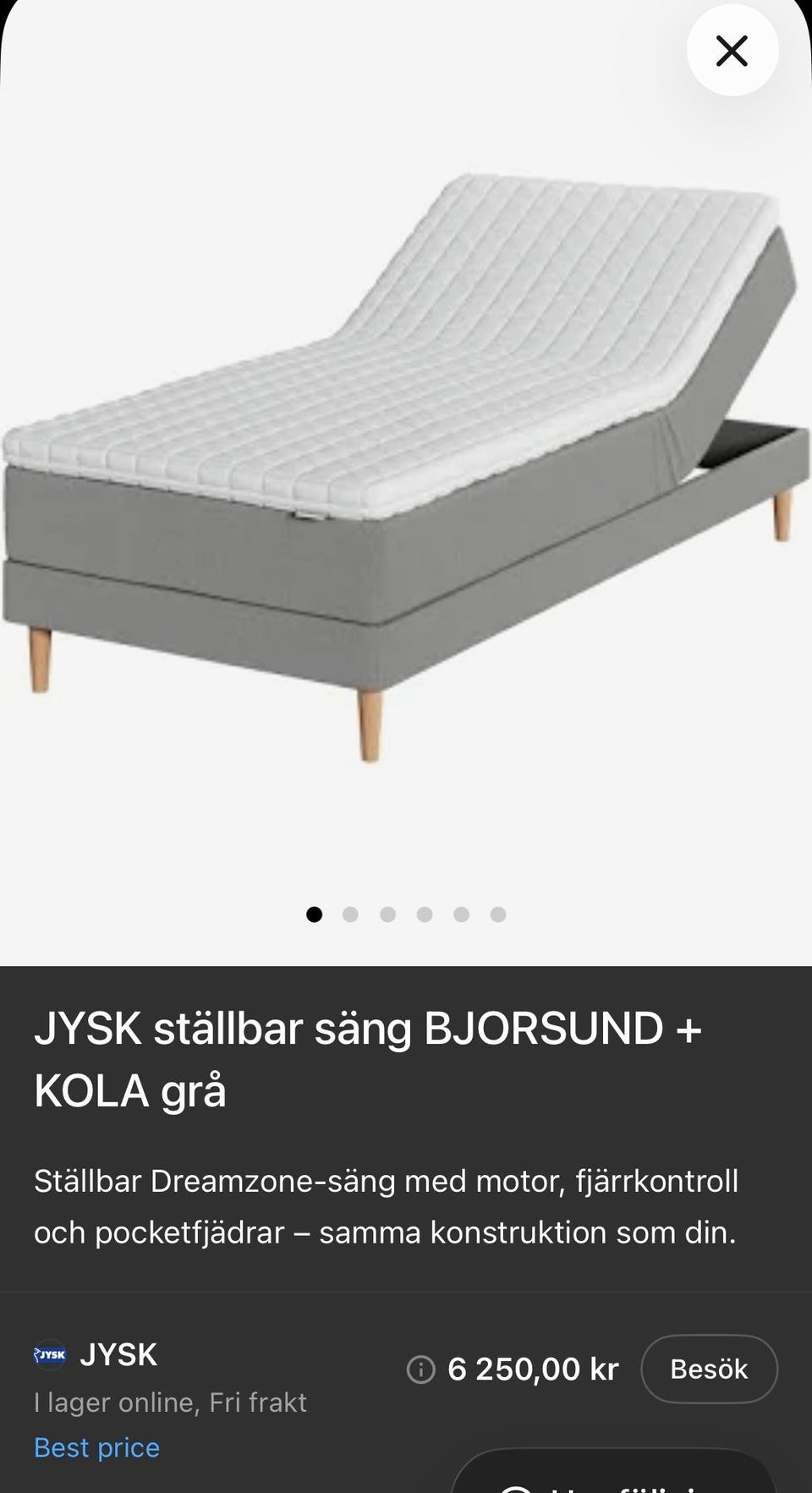Viewport: 812px width, 1493px height.
Task: Select the last image indicator dot
Action: (x=498, y=914)
